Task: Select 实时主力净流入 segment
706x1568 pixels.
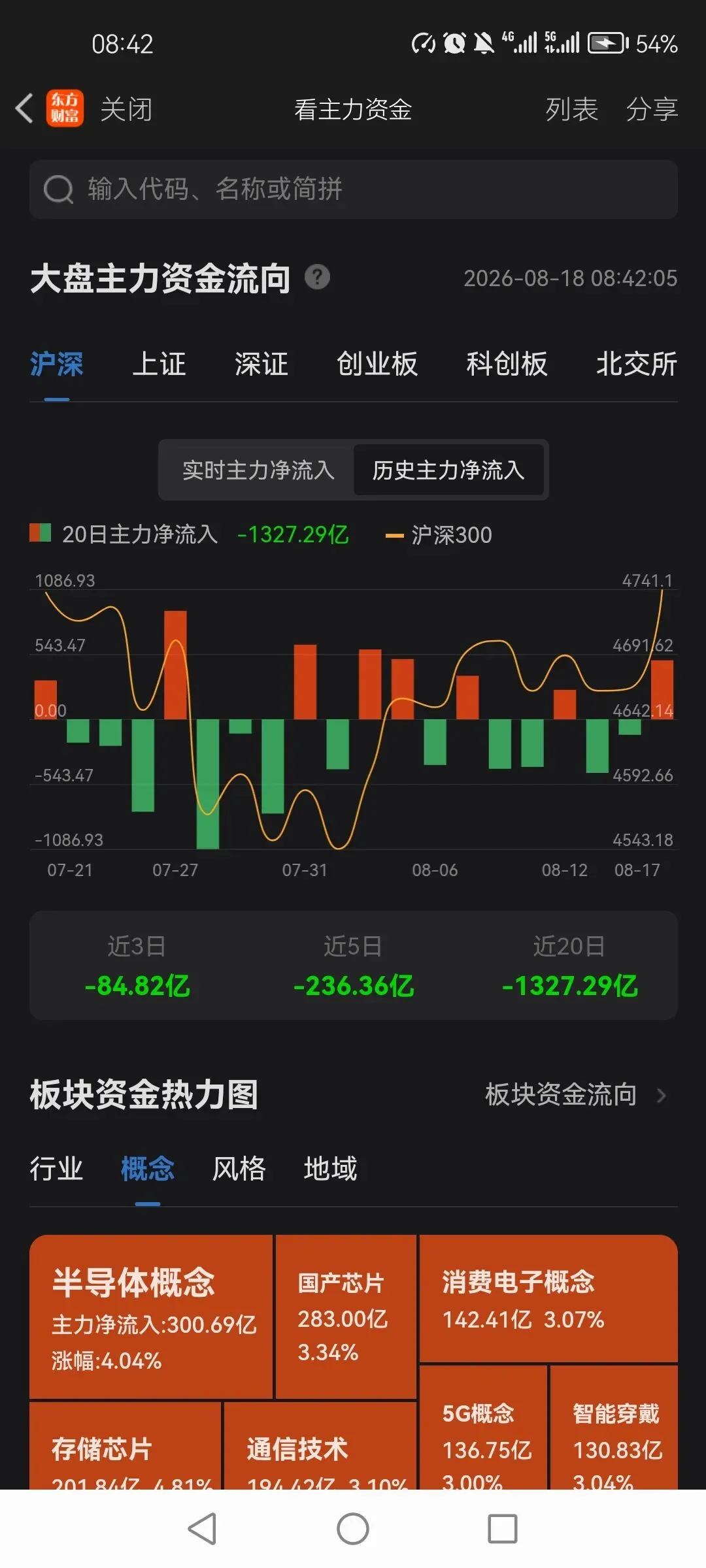Action: [258, 470]
